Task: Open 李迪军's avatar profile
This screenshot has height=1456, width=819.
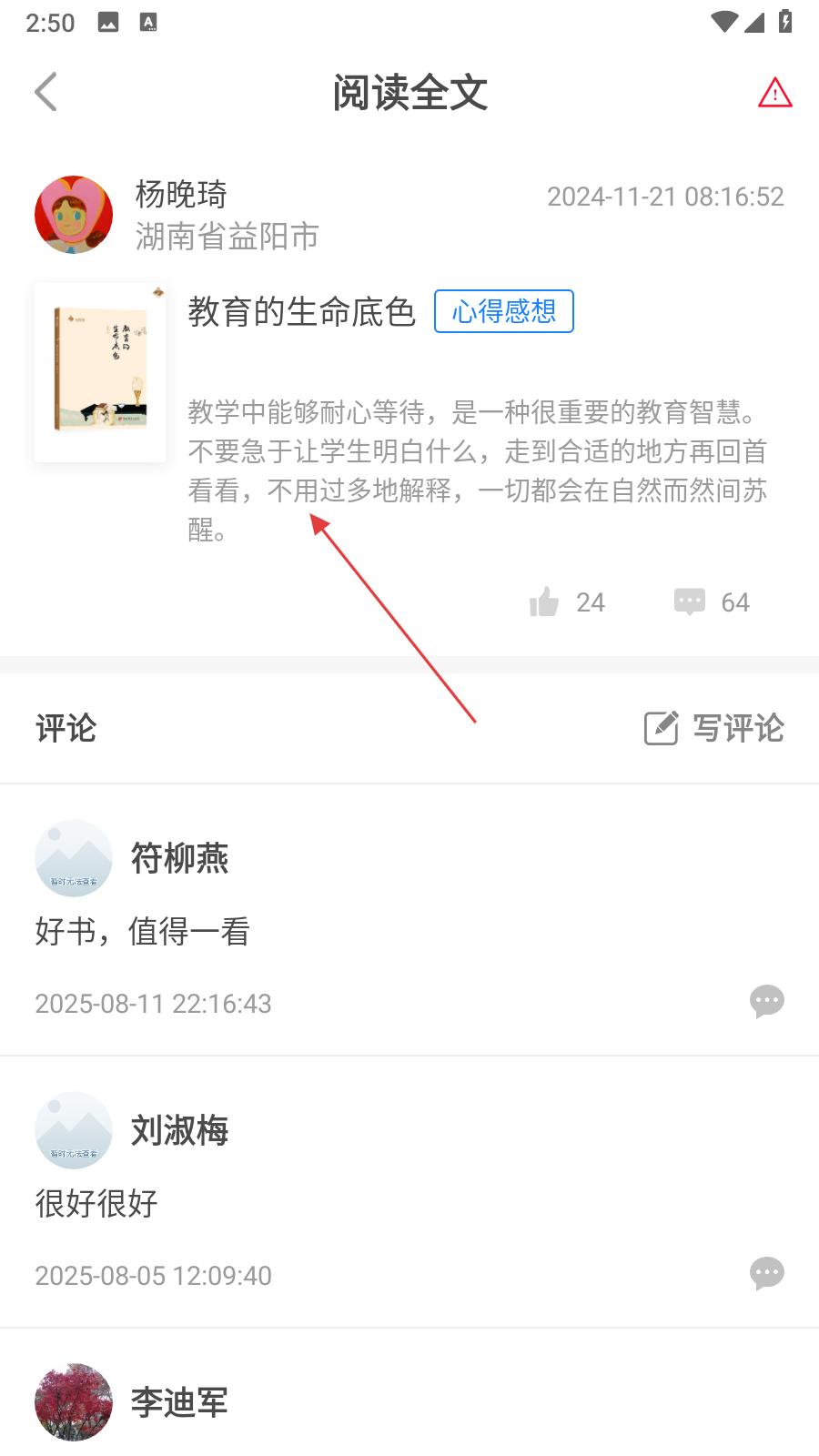Action: (x=74, y=1402)
